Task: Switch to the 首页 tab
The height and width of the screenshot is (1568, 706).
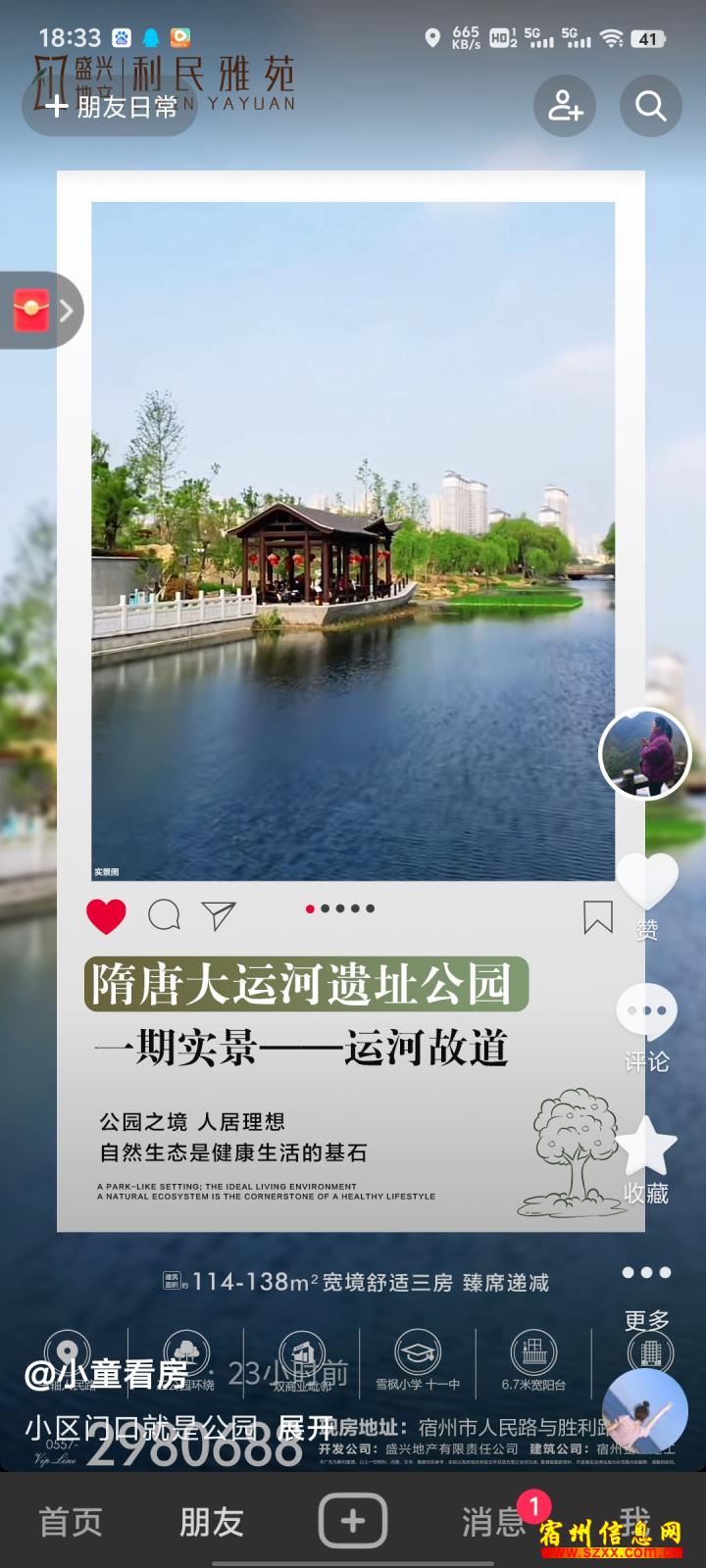Action: [x=71, y=1521]
